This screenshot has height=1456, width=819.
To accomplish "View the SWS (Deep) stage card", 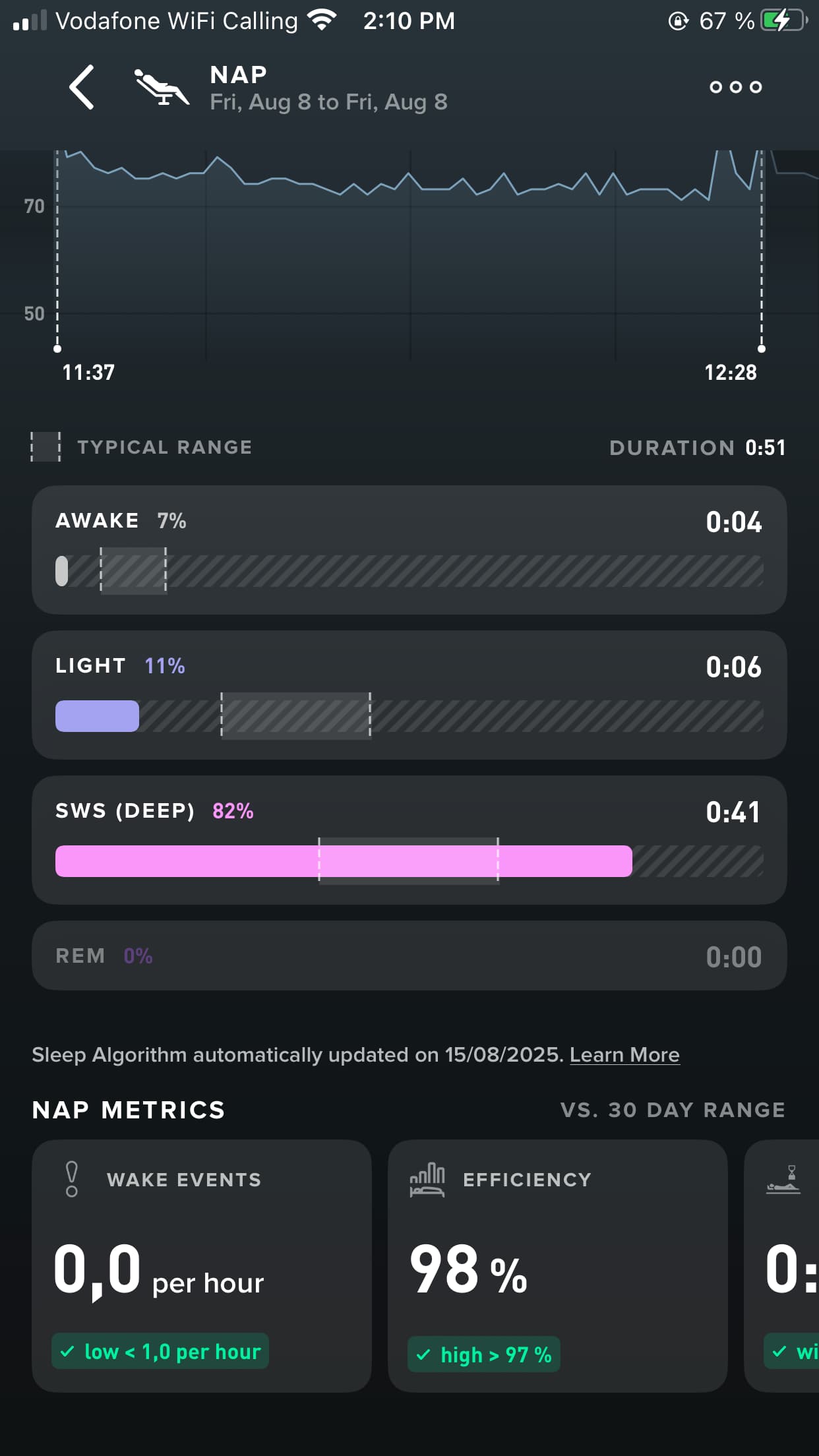I will (409, 840).
